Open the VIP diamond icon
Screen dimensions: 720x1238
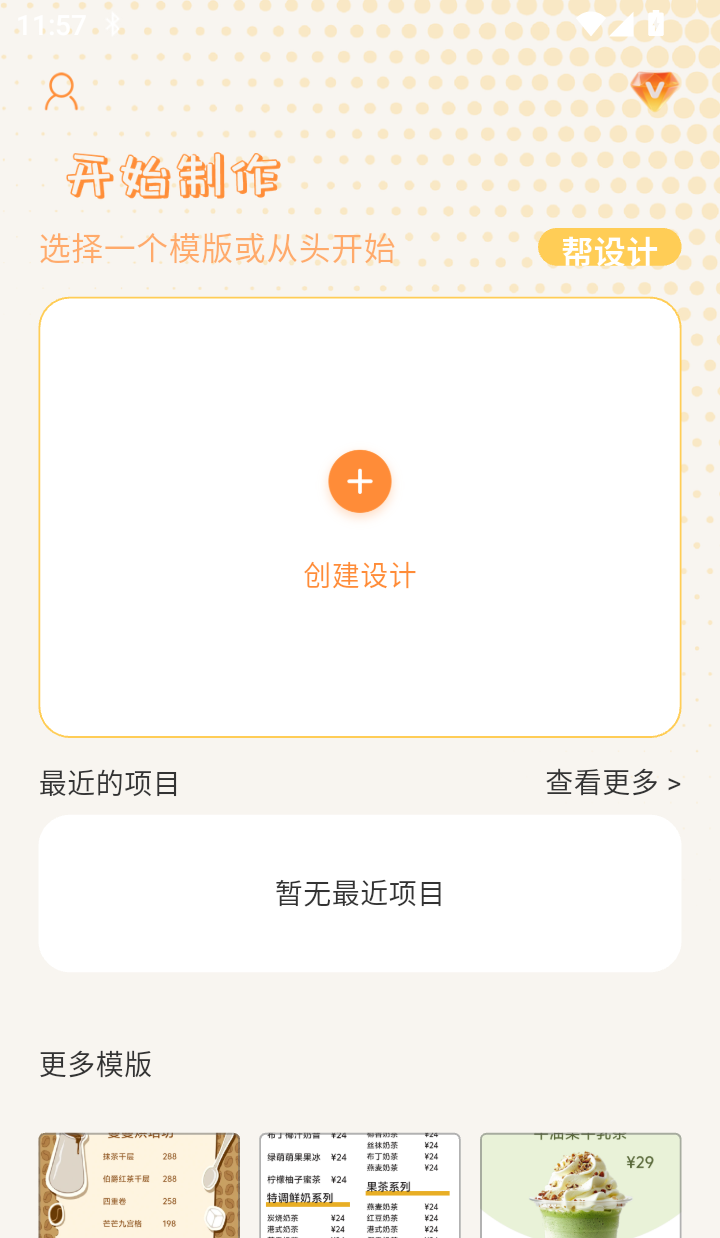pyautogui.click(x=654, y=92)
